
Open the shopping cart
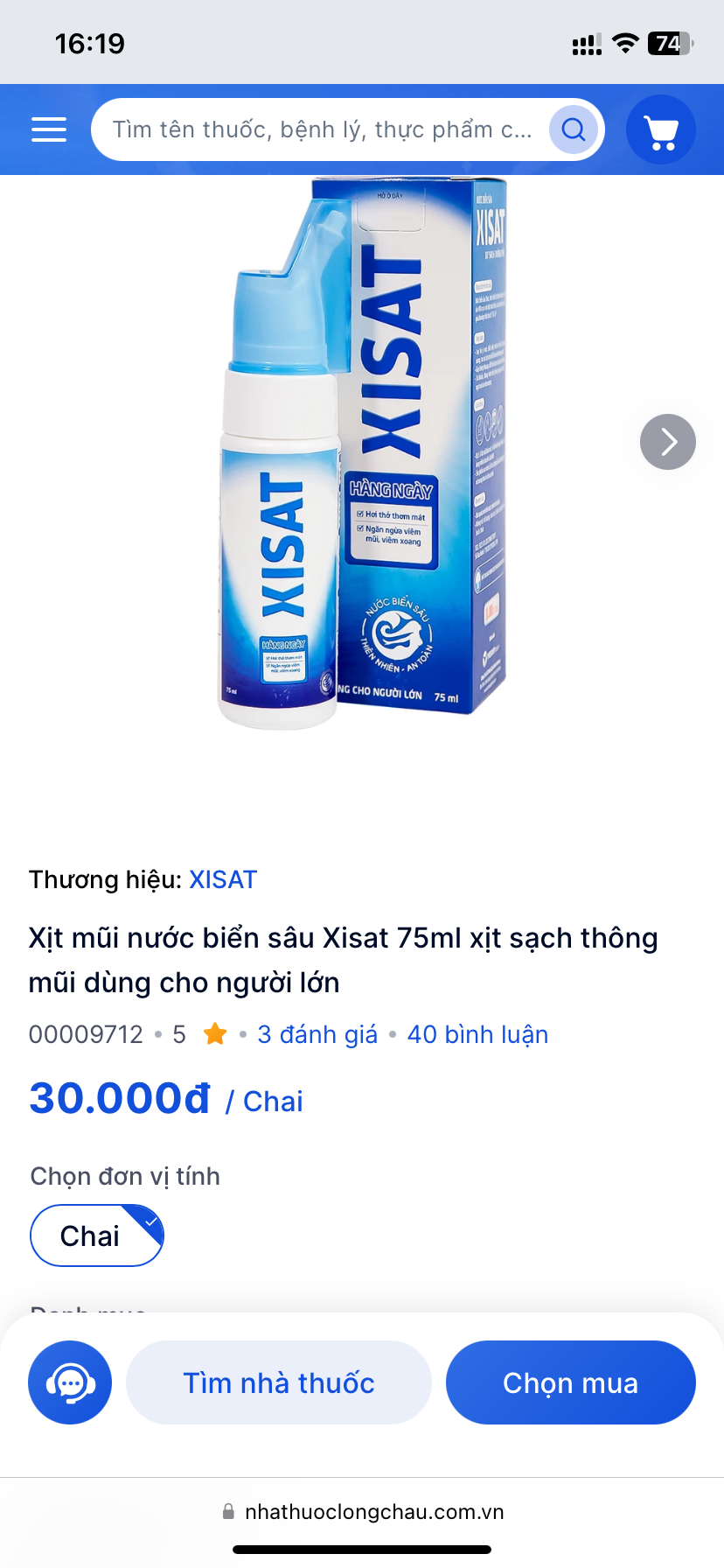(x=661, y=129)
